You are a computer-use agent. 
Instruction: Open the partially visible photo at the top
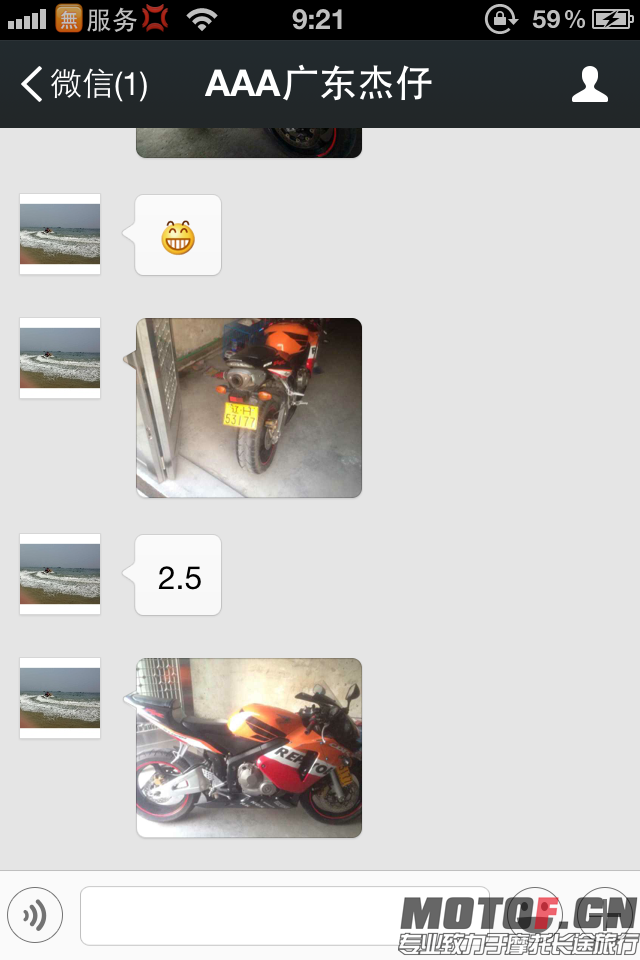[x=249, y=143]
